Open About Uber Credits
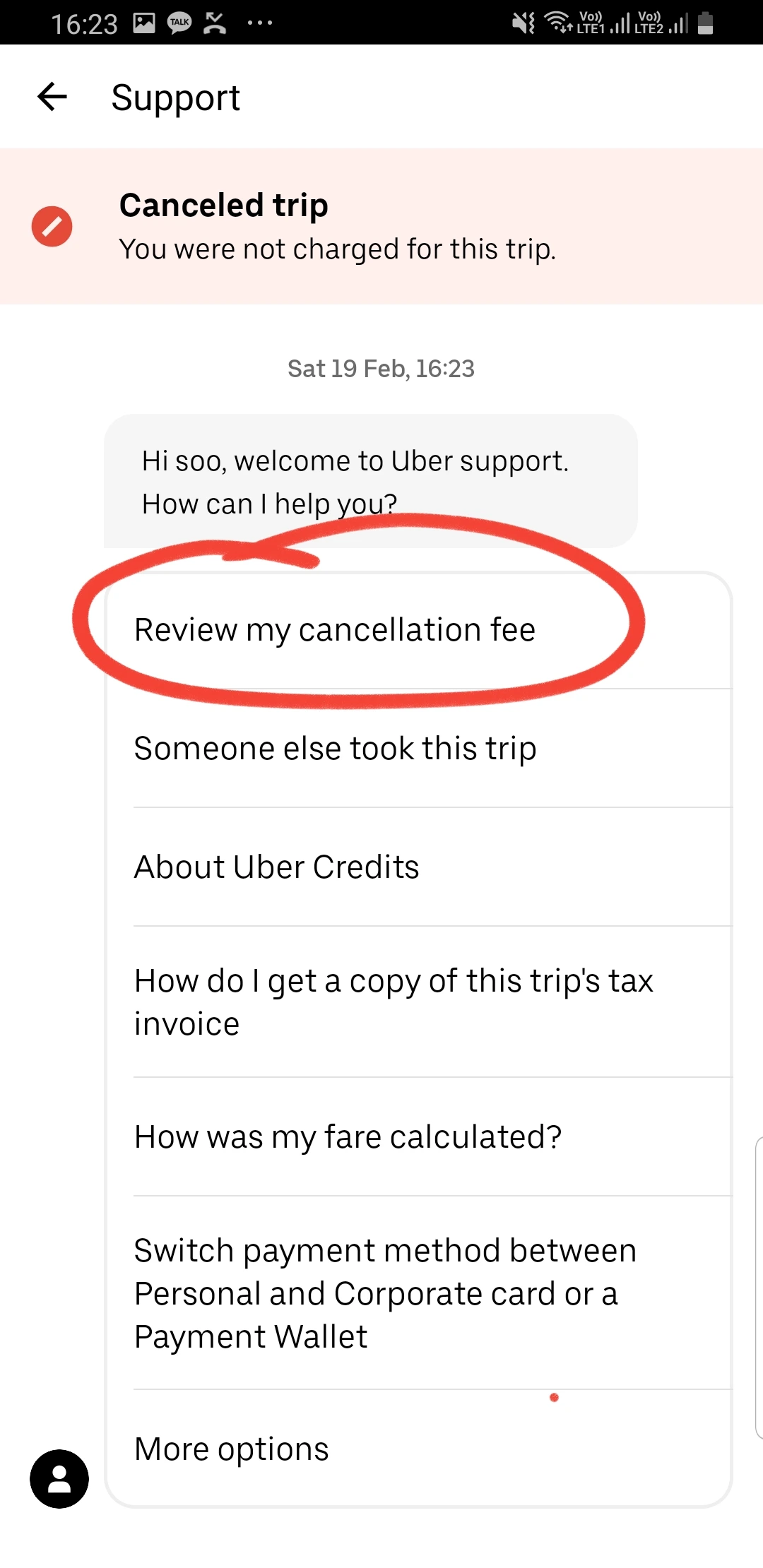This screenshot has width=763, height=1568. [419, 867]
